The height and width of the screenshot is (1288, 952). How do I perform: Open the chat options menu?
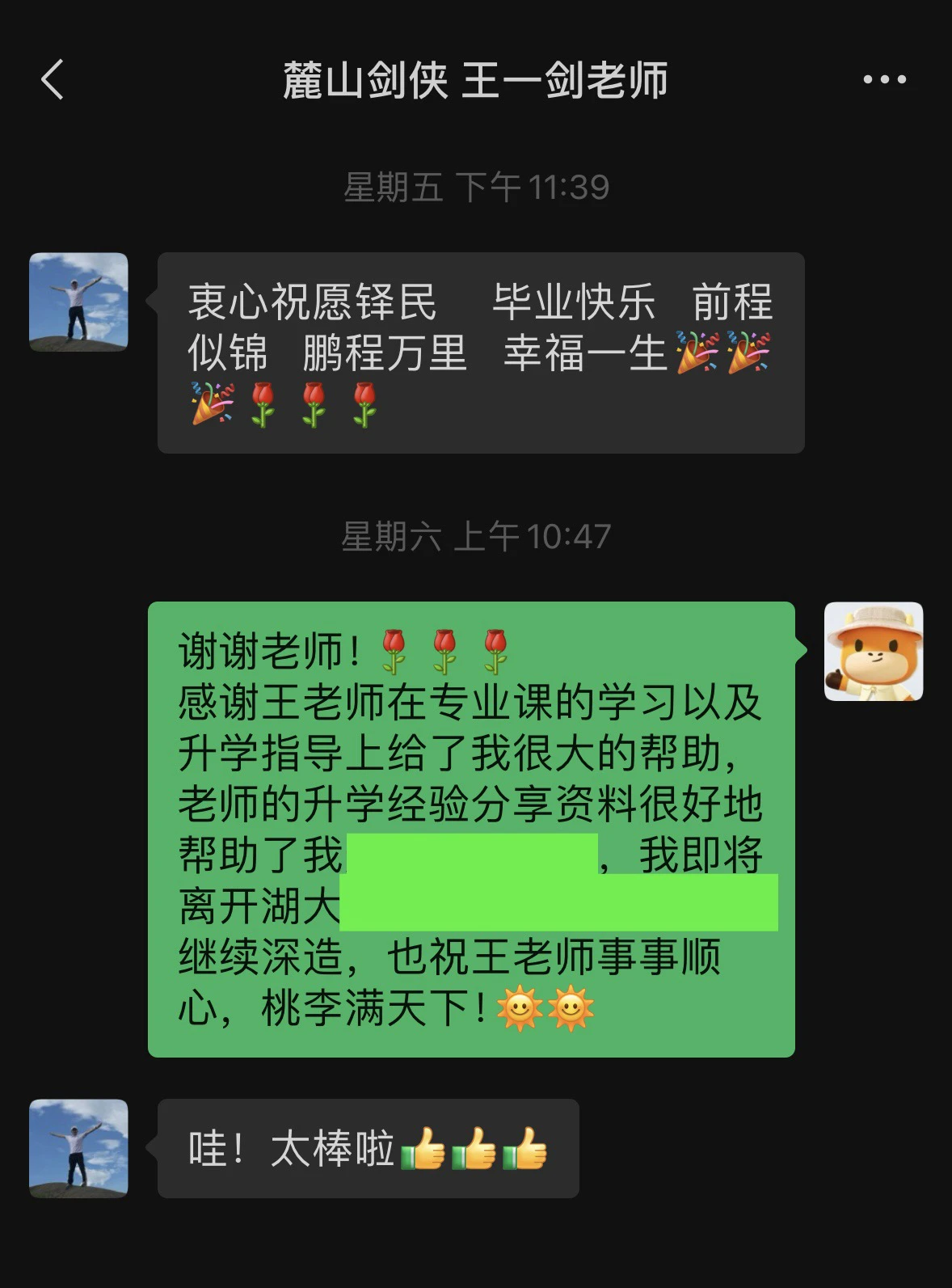(x=884, y=80)
